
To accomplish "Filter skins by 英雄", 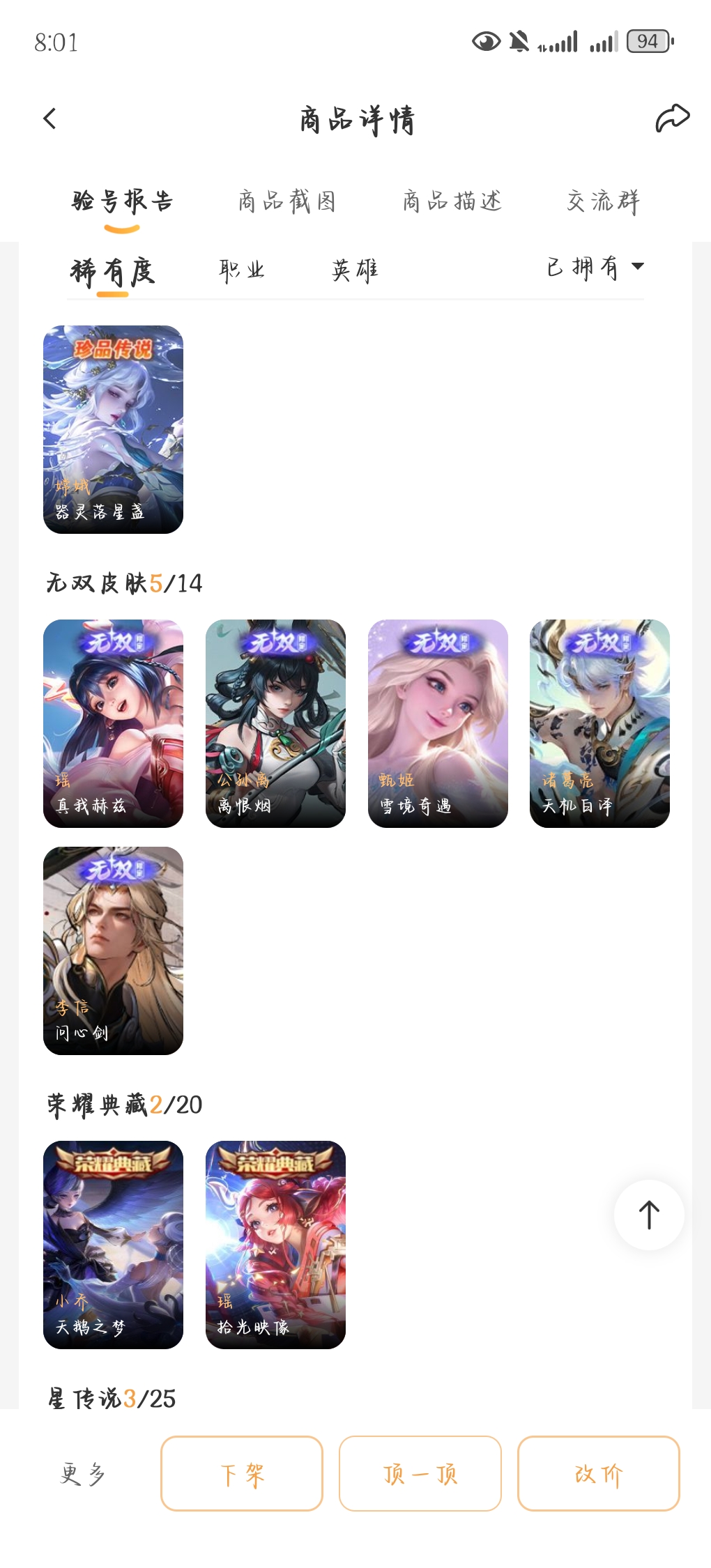I will pyautogui.click(x=355, y=270).
